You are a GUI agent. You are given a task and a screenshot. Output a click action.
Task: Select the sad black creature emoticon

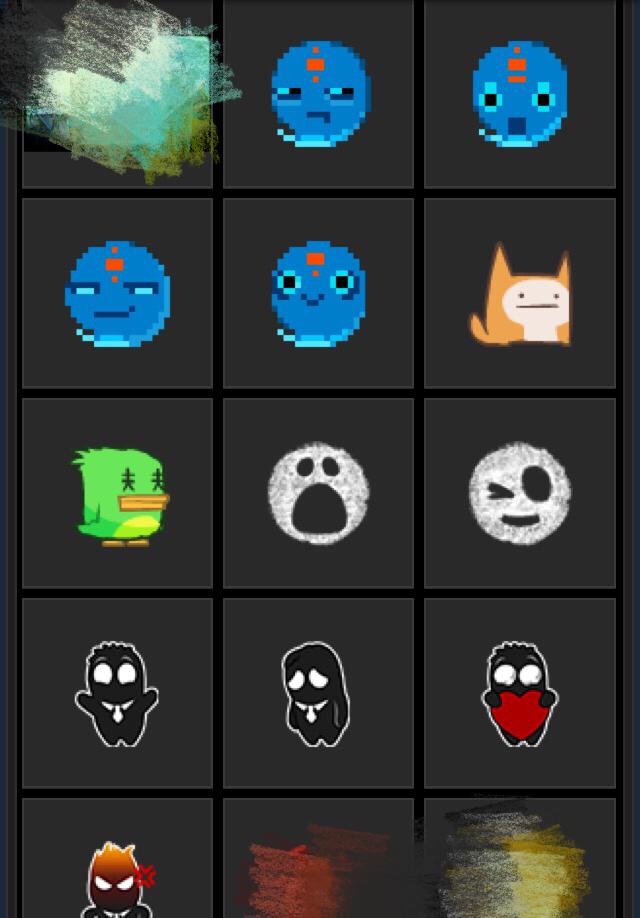pos(318,693)
